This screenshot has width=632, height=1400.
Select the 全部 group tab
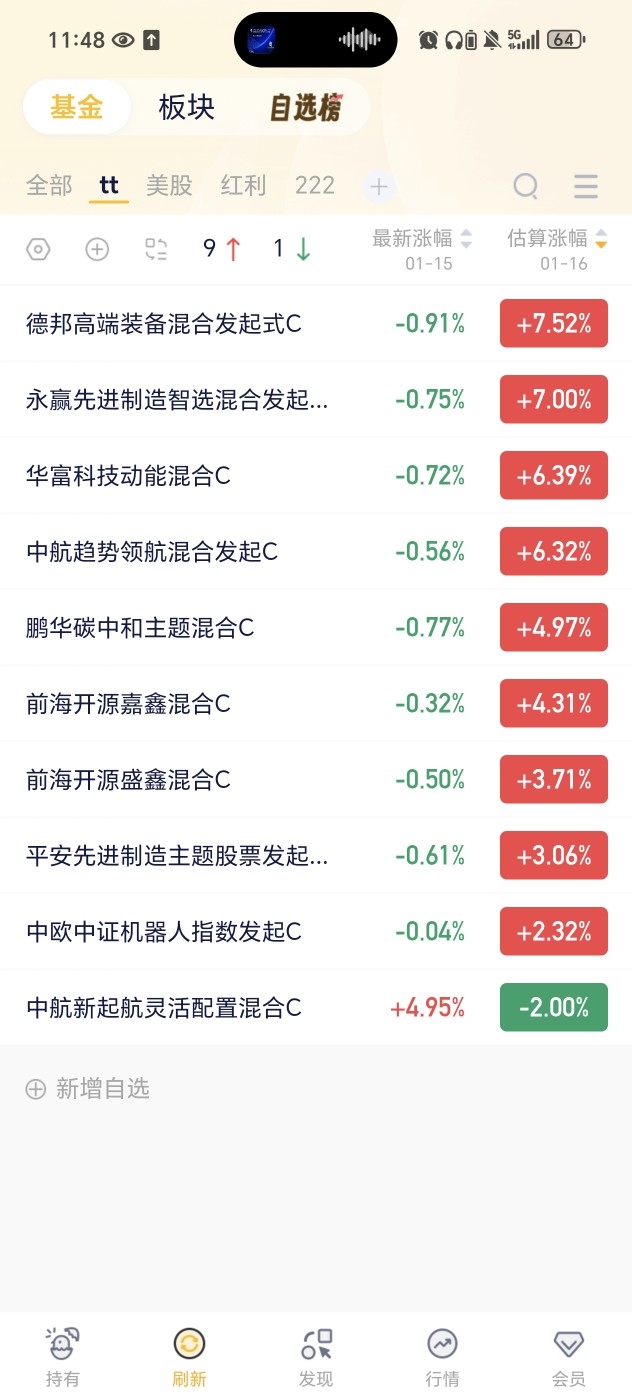click(49, 186)
